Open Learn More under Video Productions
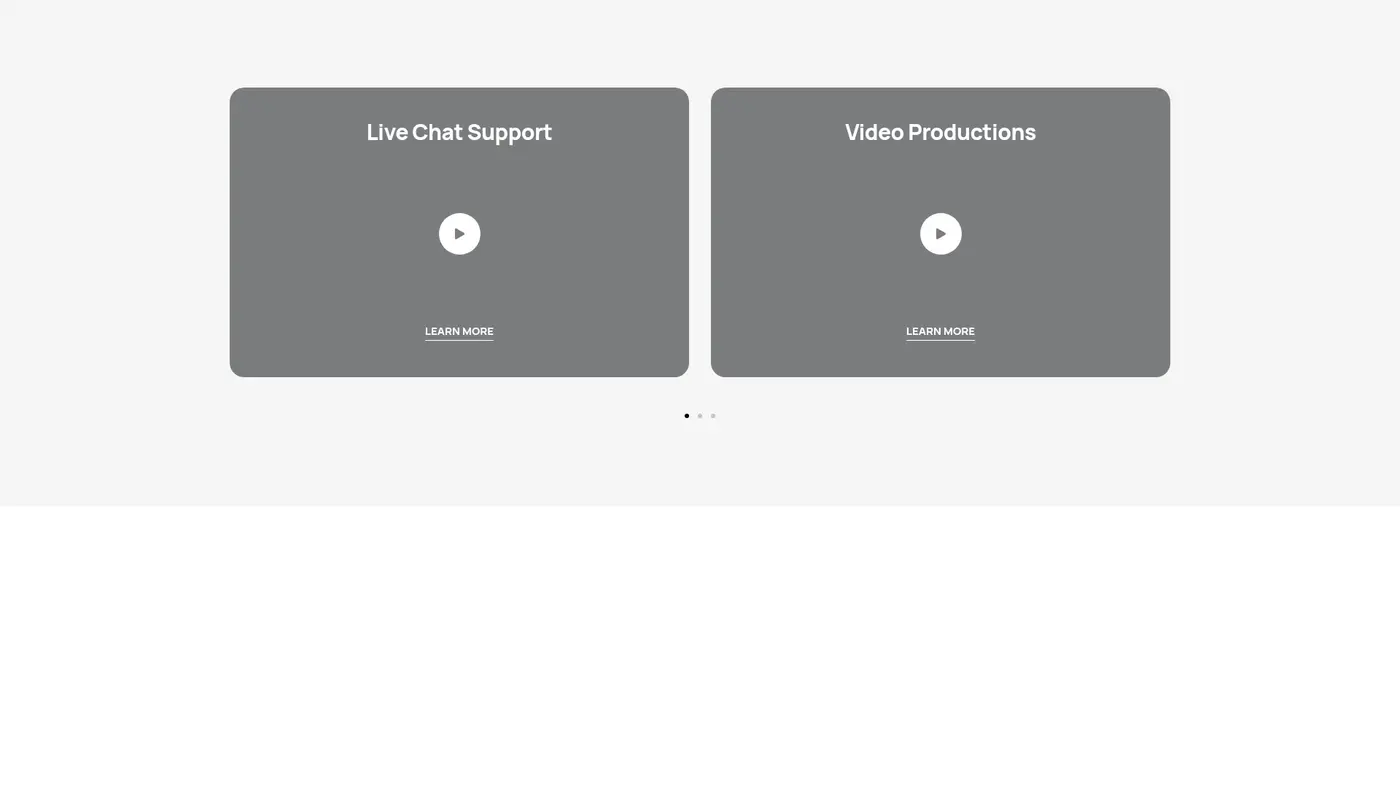Viewport: 1400px width, 788px height. tap(940, 331)
